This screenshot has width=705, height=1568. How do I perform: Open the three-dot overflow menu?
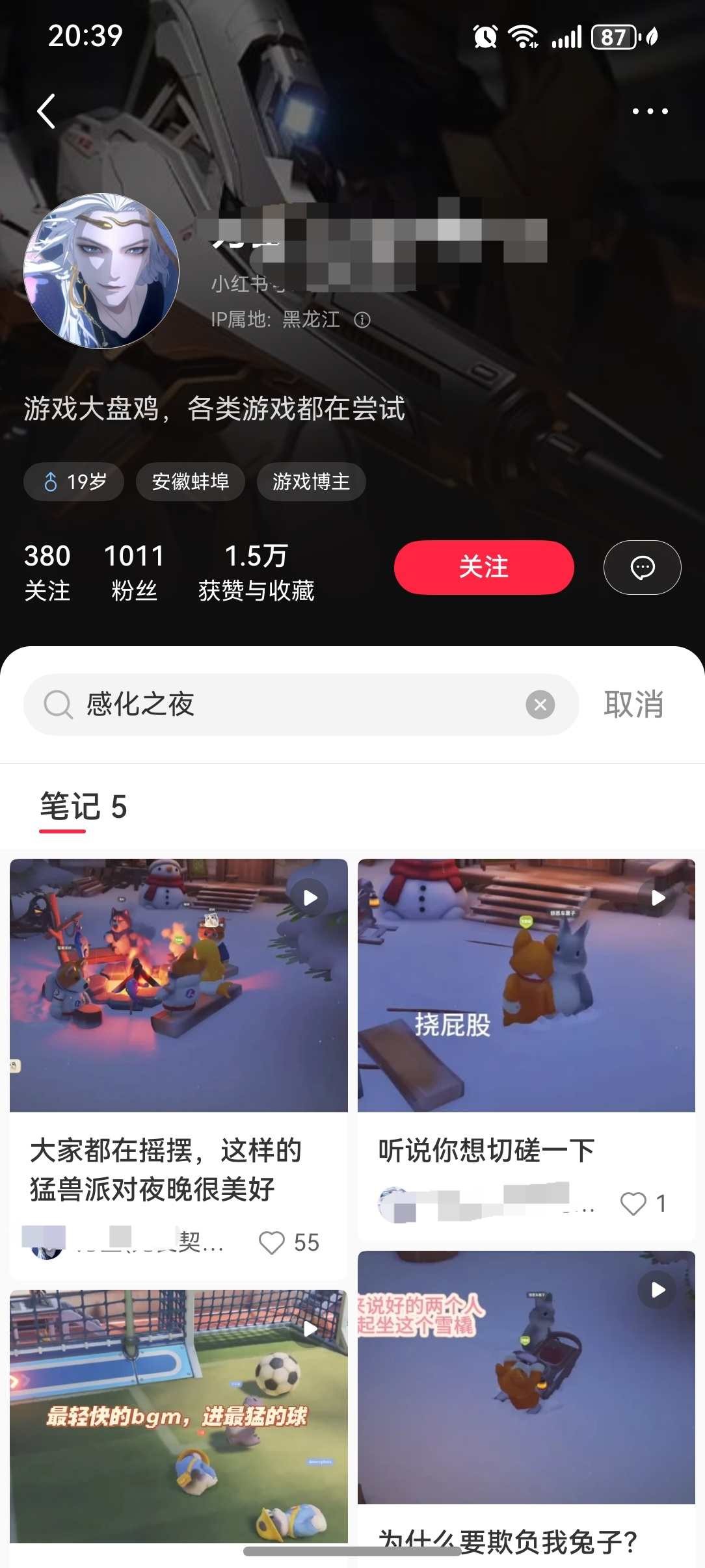[650, 111]
